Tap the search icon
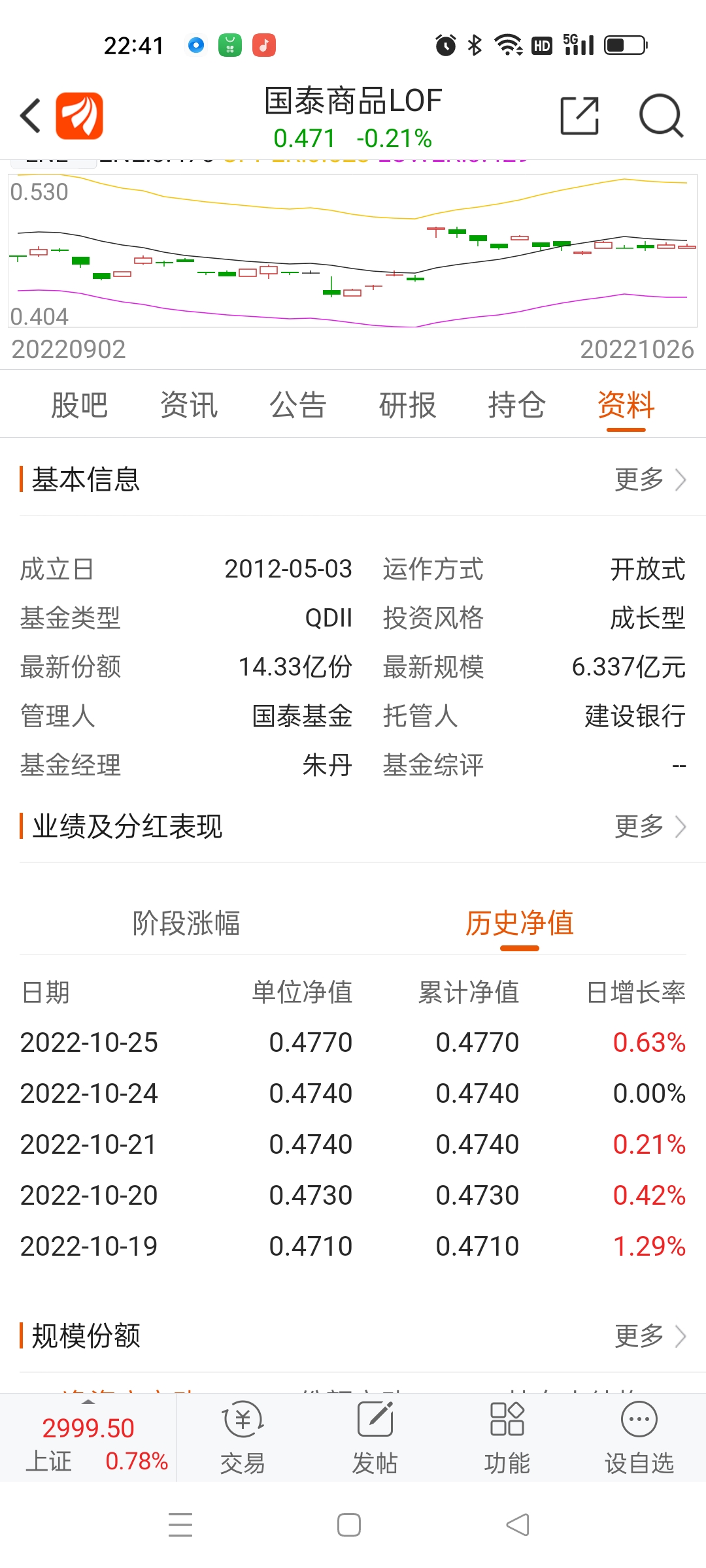This screenshot has height=1568, width=706. (x=662, y=114)
